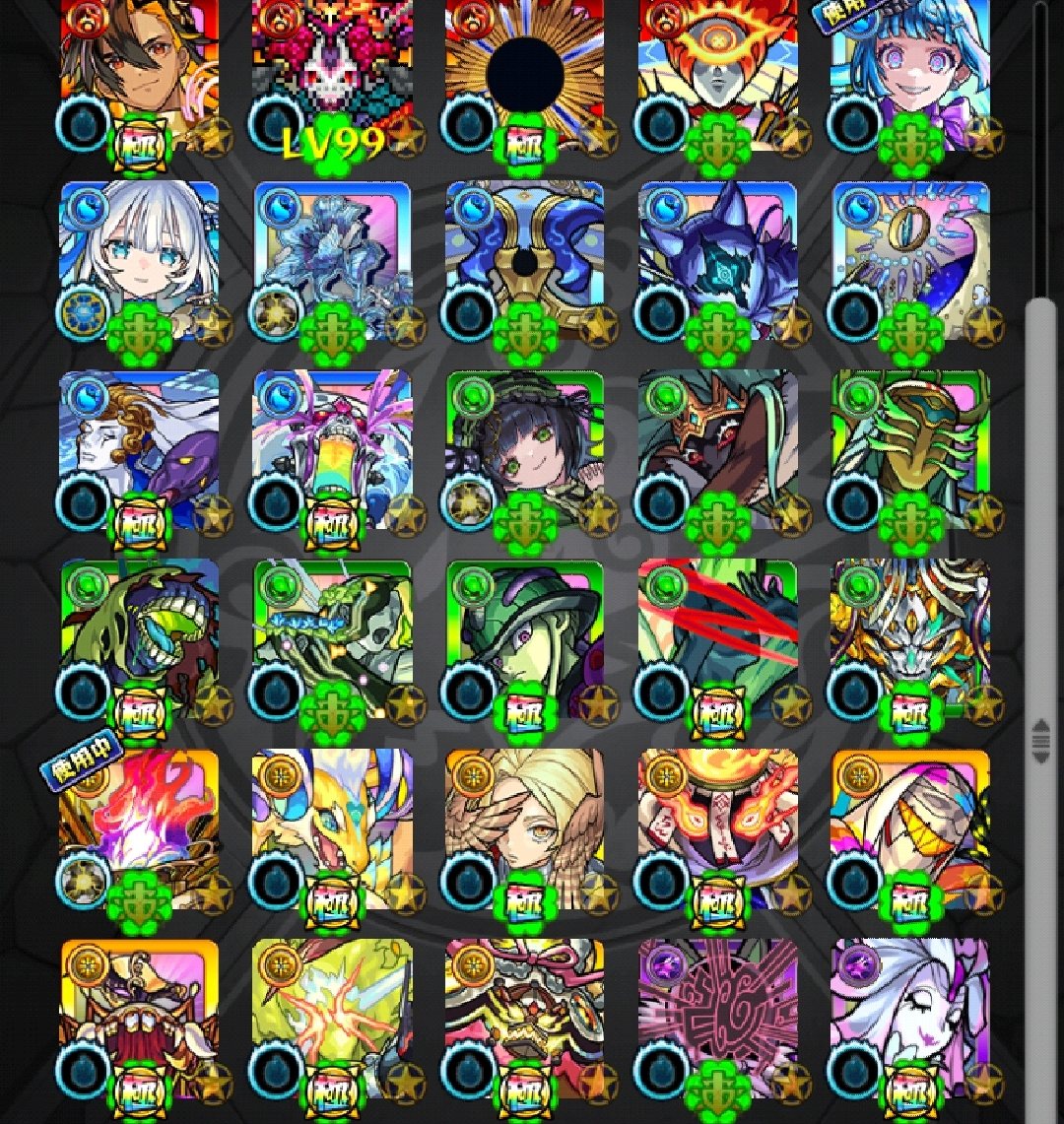Select the white-haired woman with closed eyes

(910, 1015)
